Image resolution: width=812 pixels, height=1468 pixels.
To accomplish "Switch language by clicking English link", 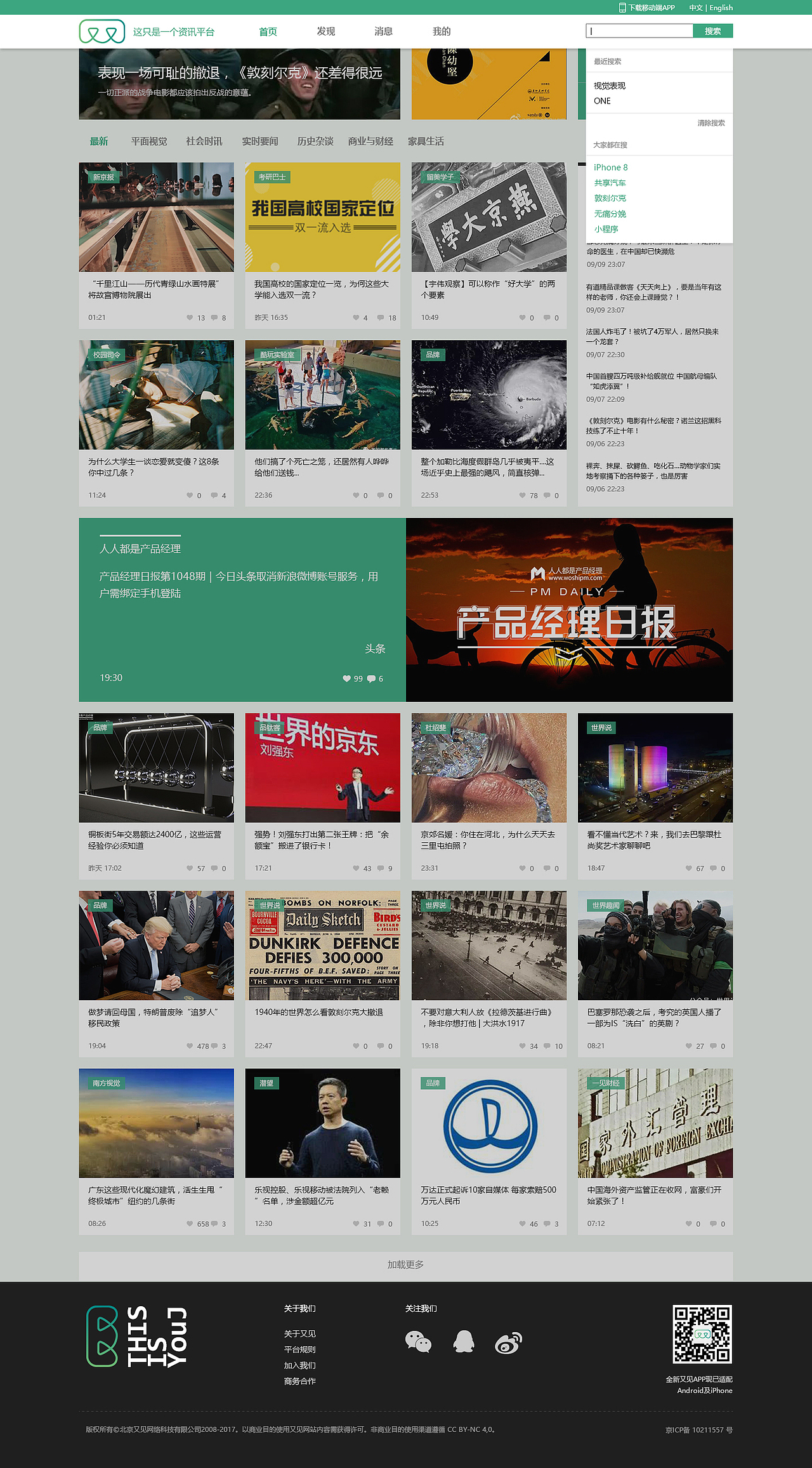I will (720, 8).
